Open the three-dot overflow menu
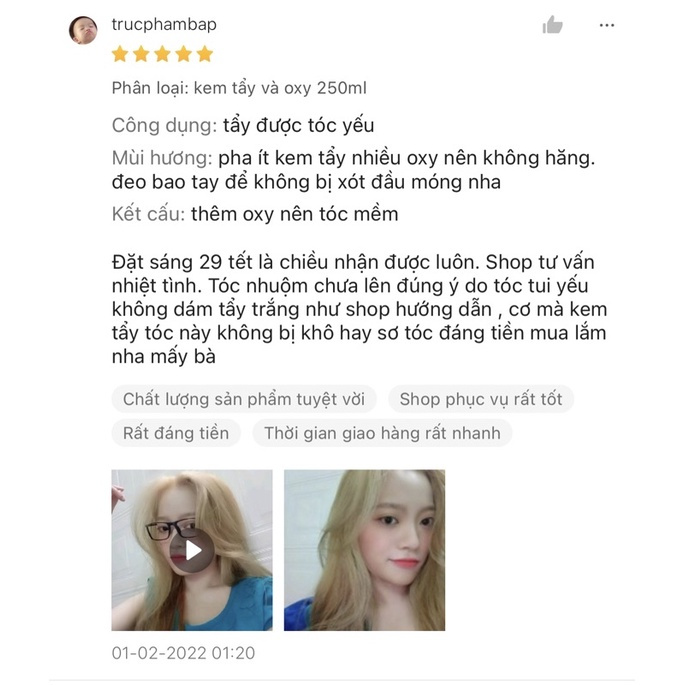Screen dimensions: 685x685 click(x=606, y=24)
